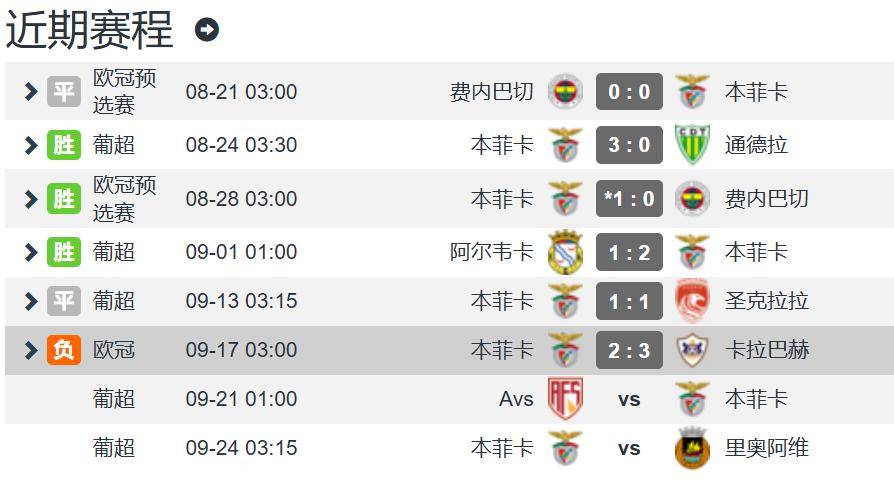Expand the 08-24 本菲卡 vs 通德拉 row
The width and height of the screenshot is (894, 487).
[x=31, y=145]
